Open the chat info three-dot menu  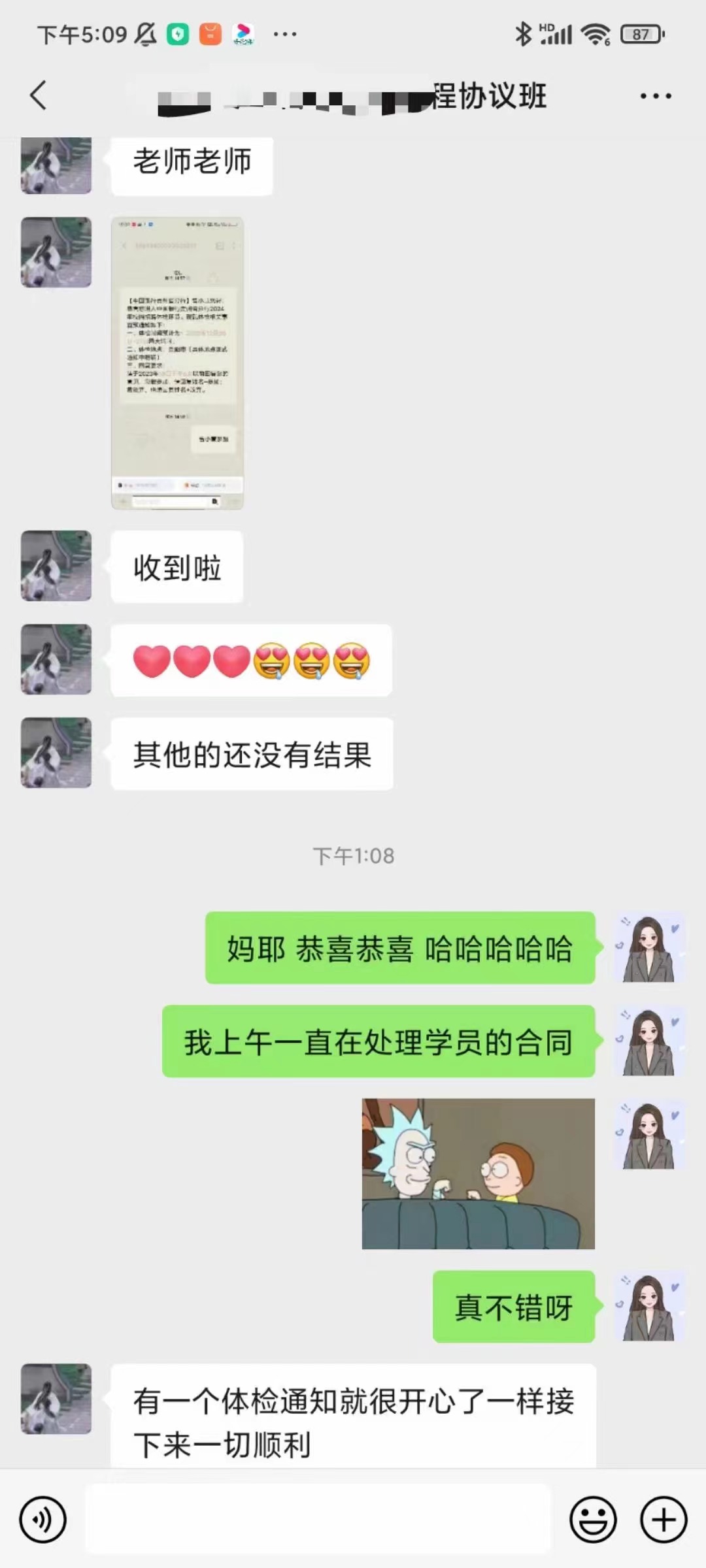point(655,96)
